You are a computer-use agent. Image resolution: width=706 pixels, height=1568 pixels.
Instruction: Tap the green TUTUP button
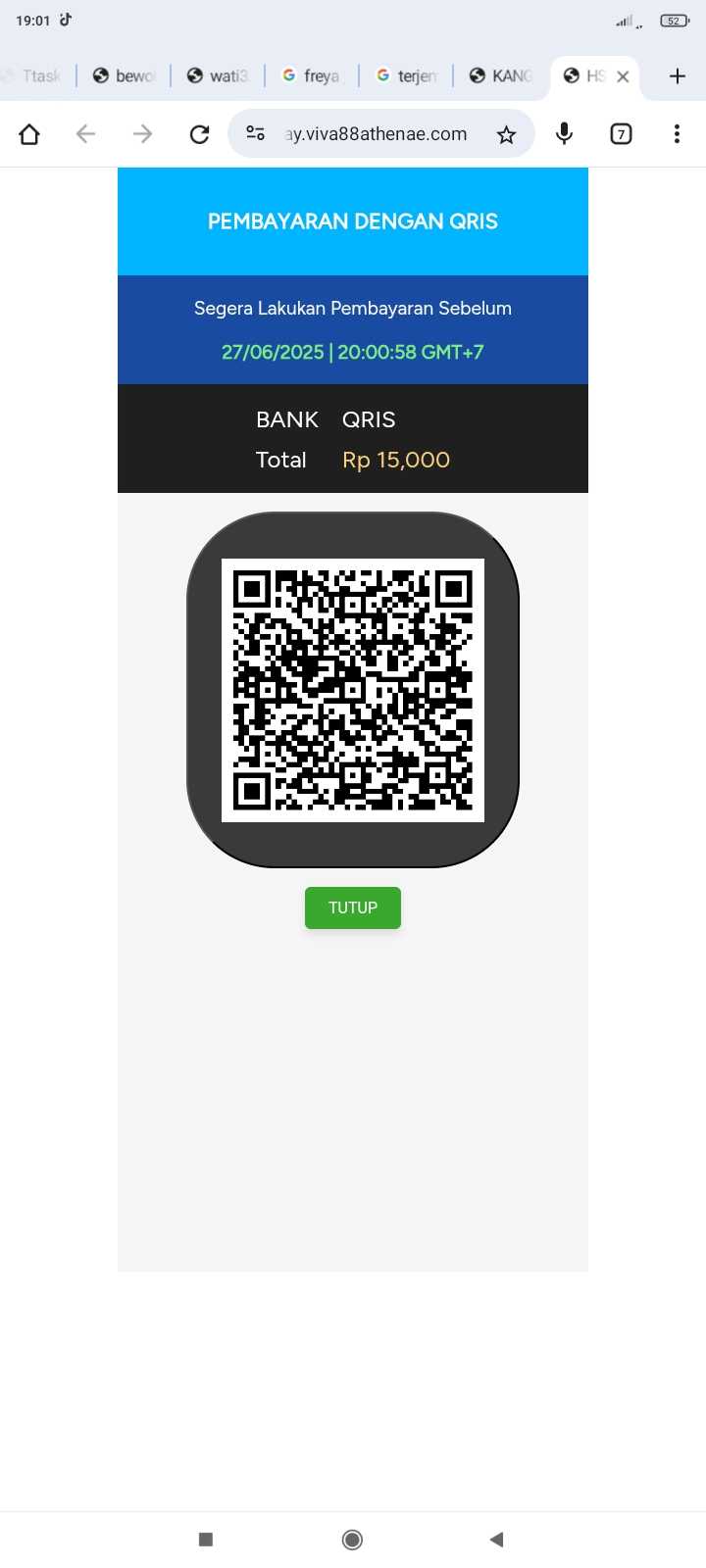353,907
